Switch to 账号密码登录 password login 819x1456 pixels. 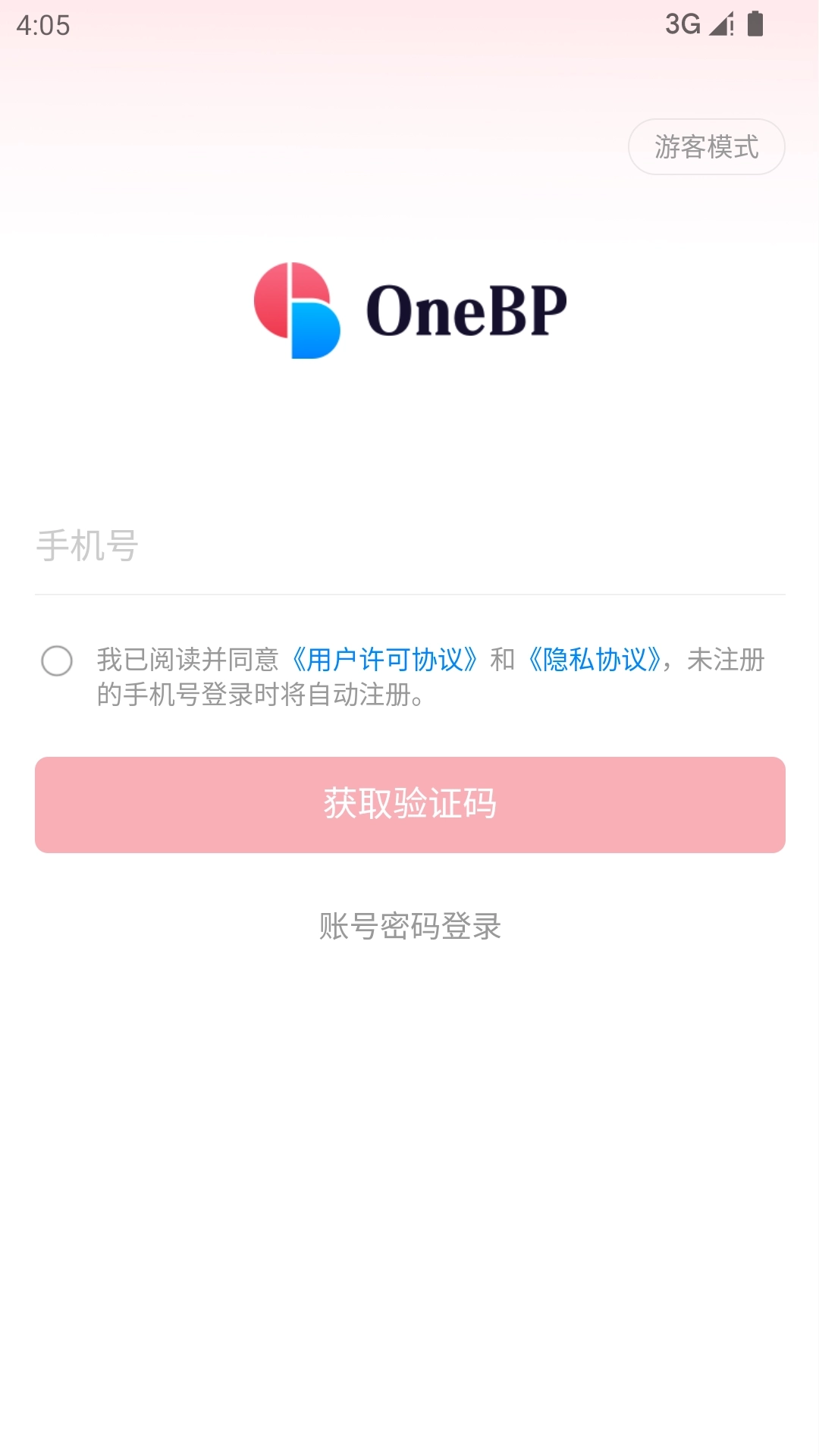[409, 927]
